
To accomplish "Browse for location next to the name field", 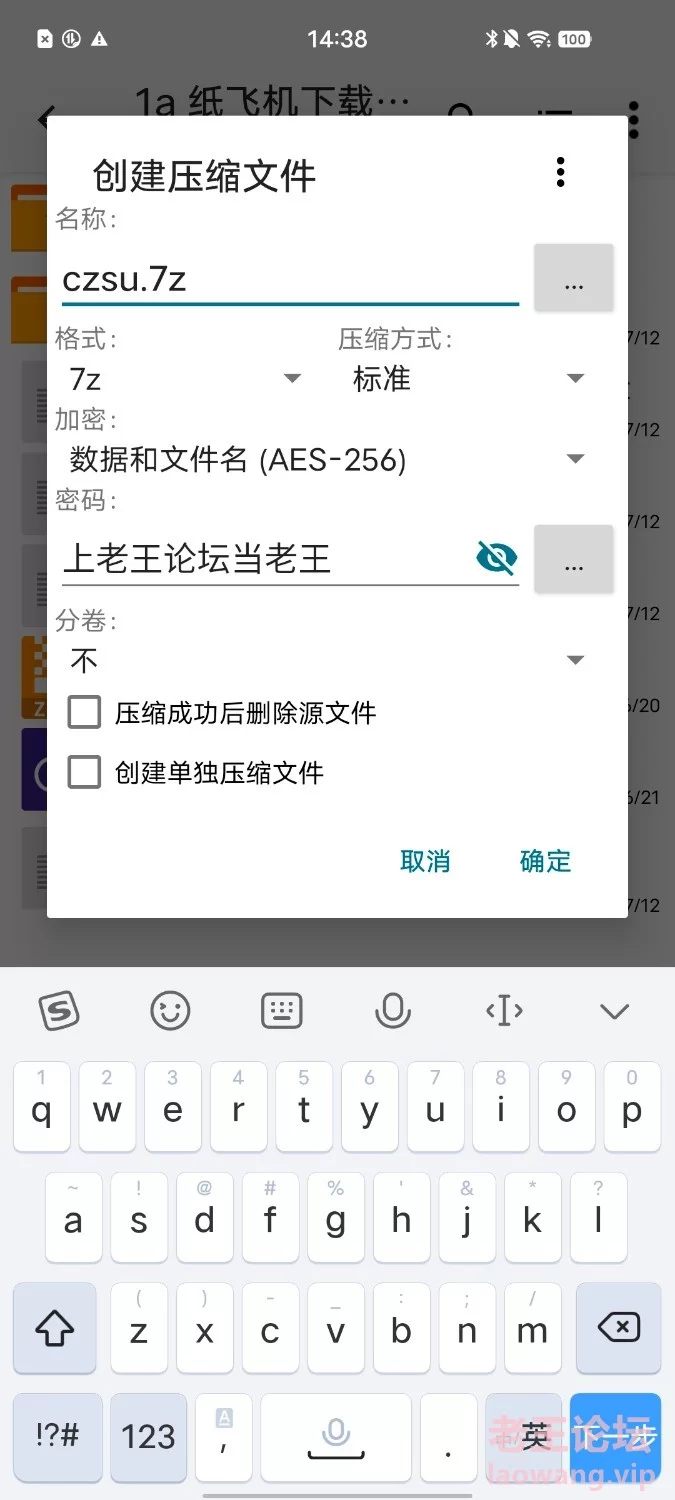I will [573, 279].
